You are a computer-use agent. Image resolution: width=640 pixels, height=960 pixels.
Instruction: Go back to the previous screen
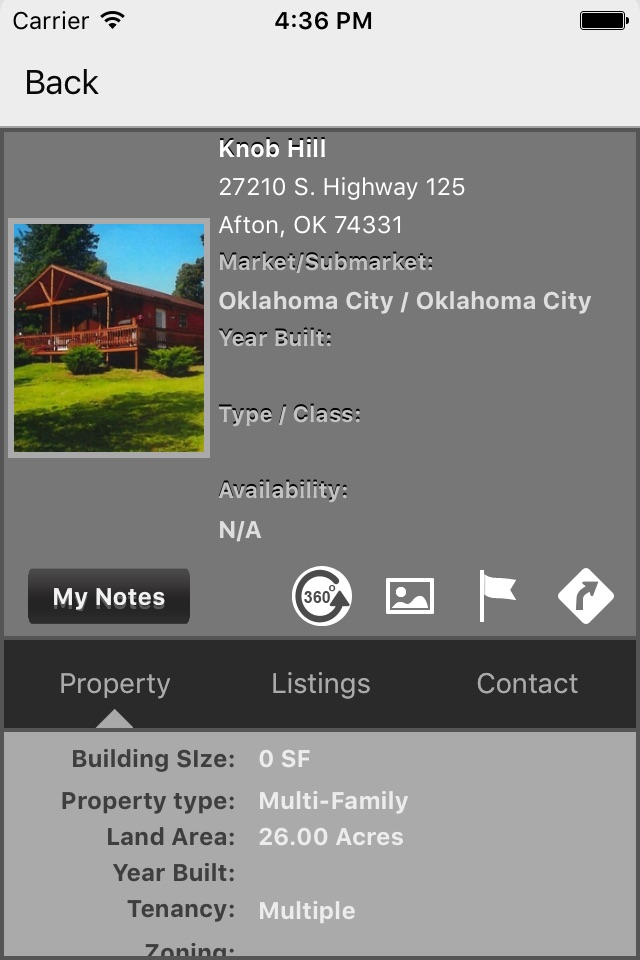61,82
